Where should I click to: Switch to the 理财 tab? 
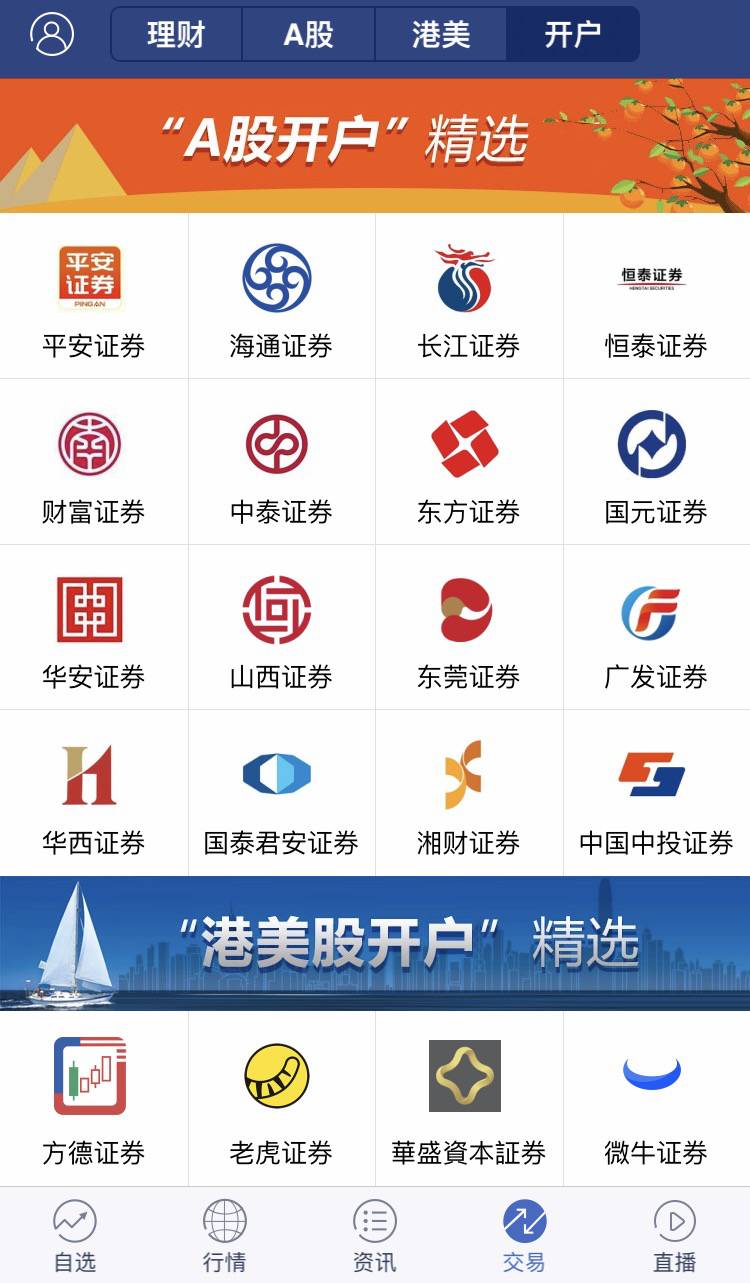pos(176,35)
